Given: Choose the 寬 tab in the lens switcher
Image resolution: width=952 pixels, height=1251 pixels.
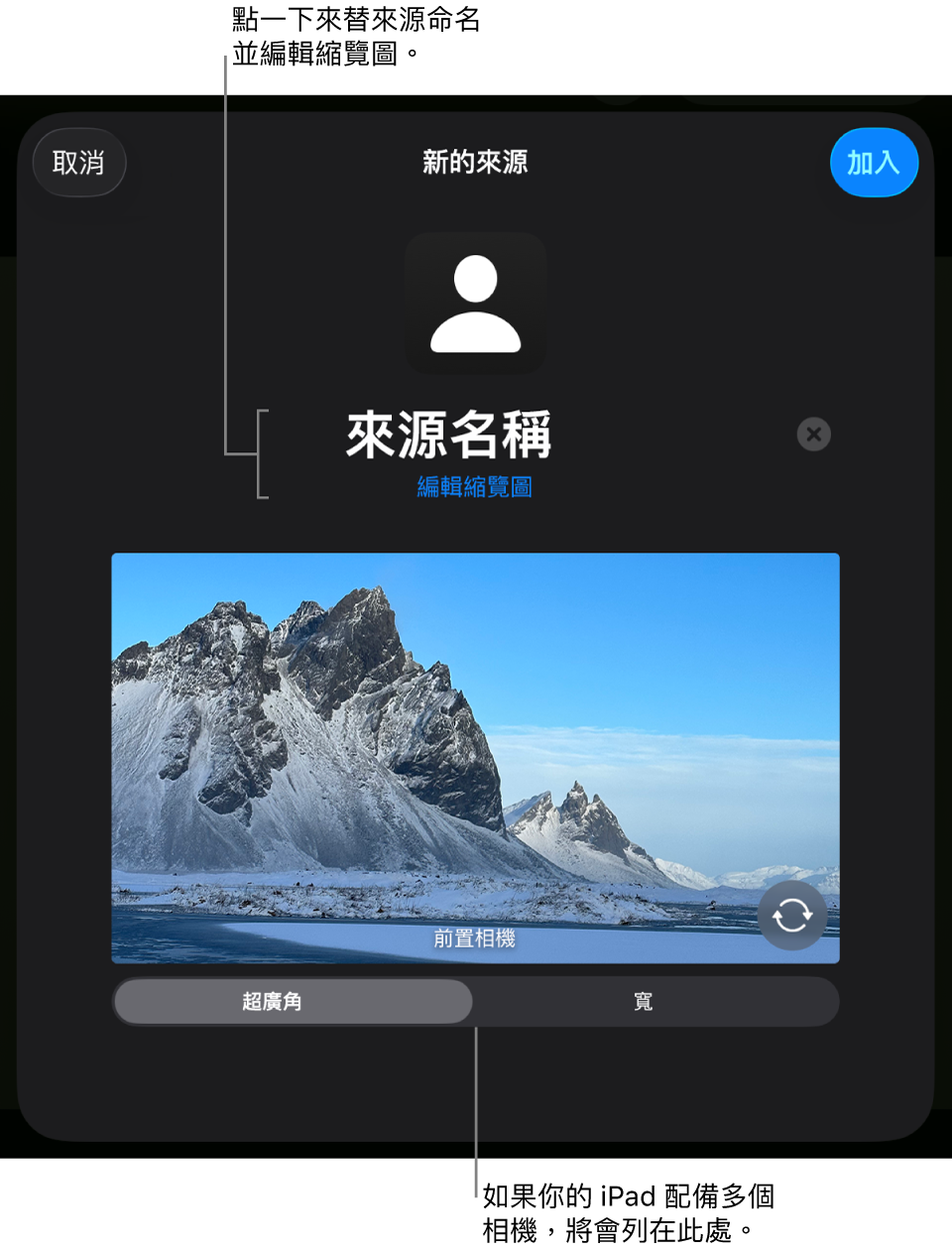Looking at the screenshot, I should 642,1001.
